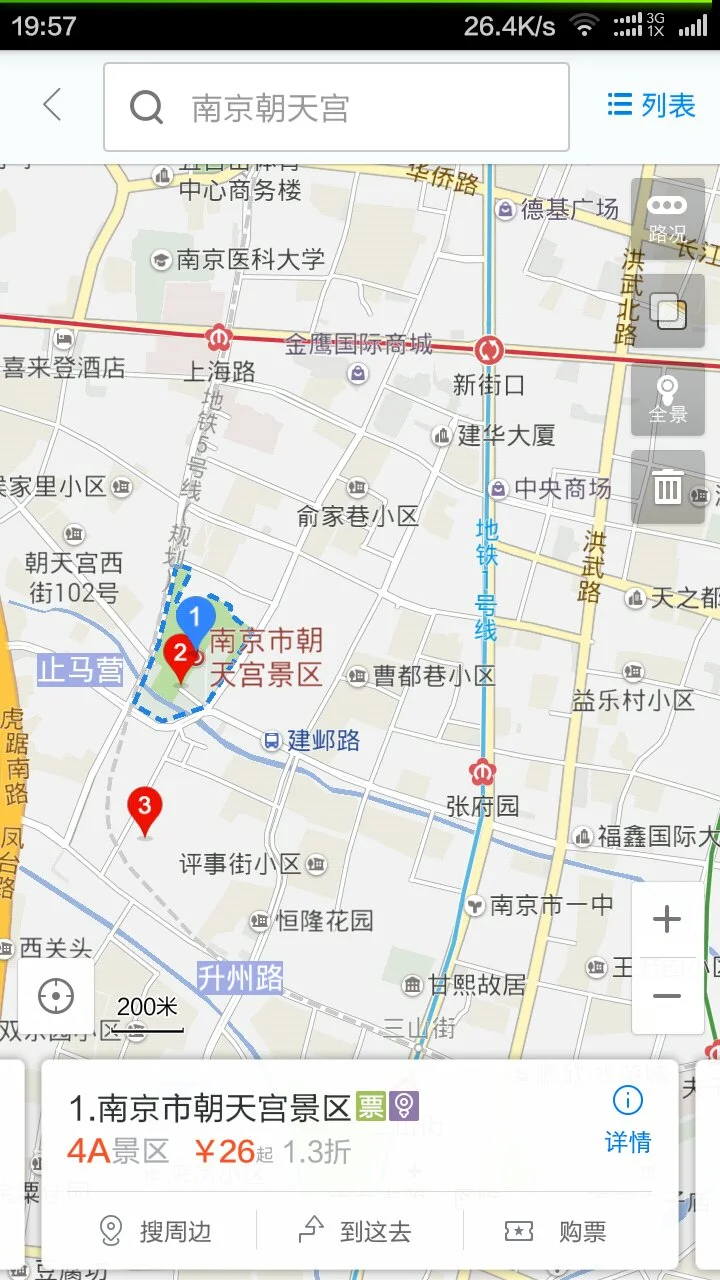Tap the my-location crosshair icon

(55, 996)
